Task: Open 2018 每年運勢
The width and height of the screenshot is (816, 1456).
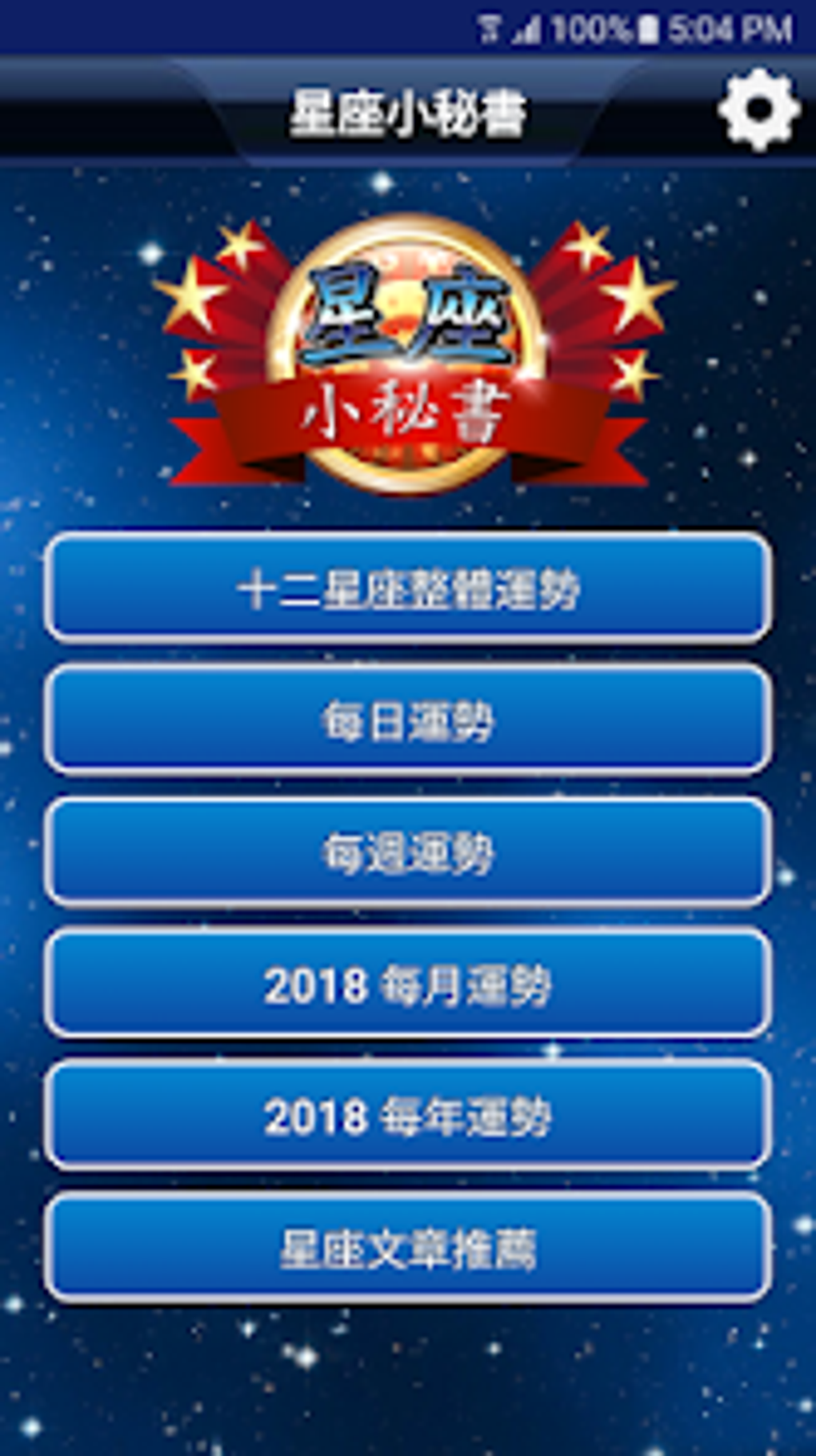Action: [x=408, y=1116]
